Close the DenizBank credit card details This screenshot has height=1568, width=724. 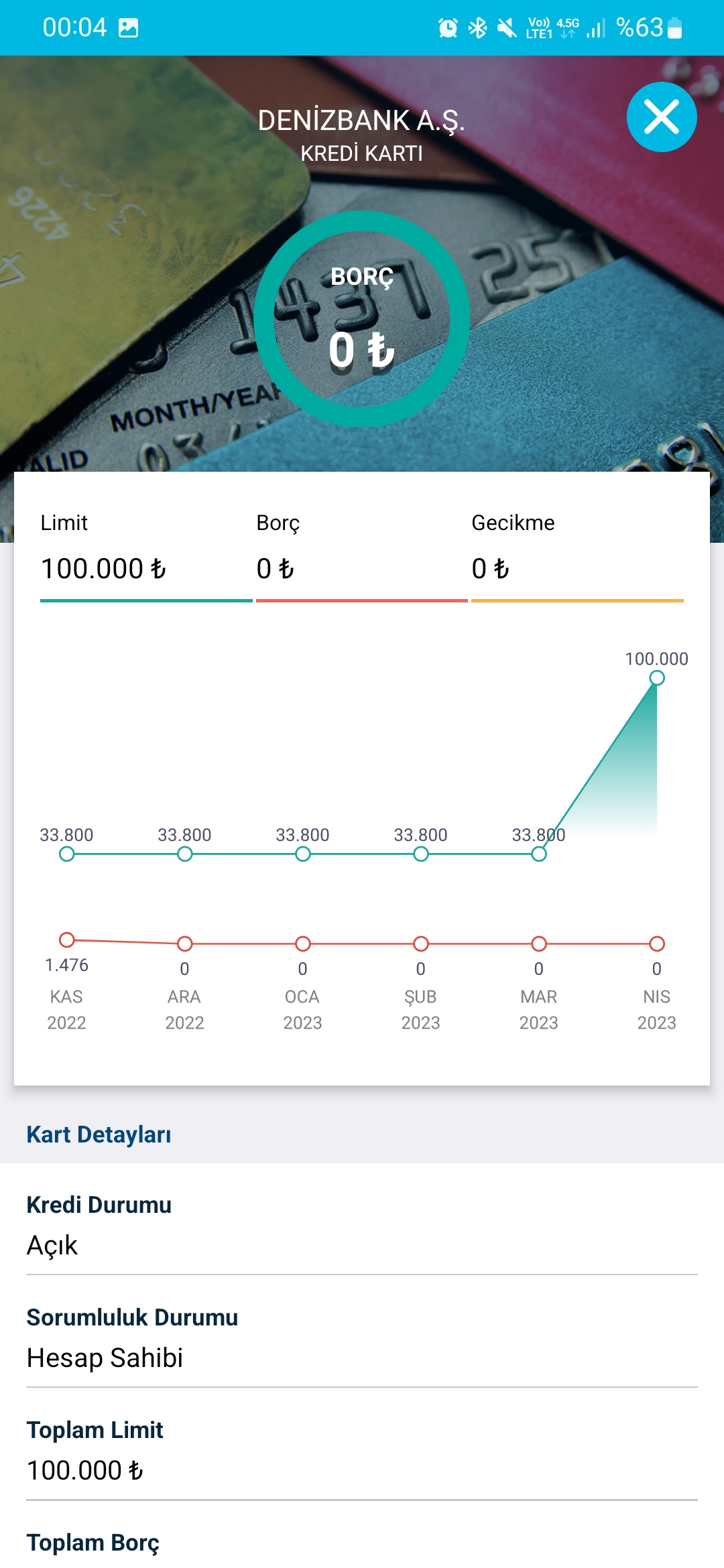[662, 117]
